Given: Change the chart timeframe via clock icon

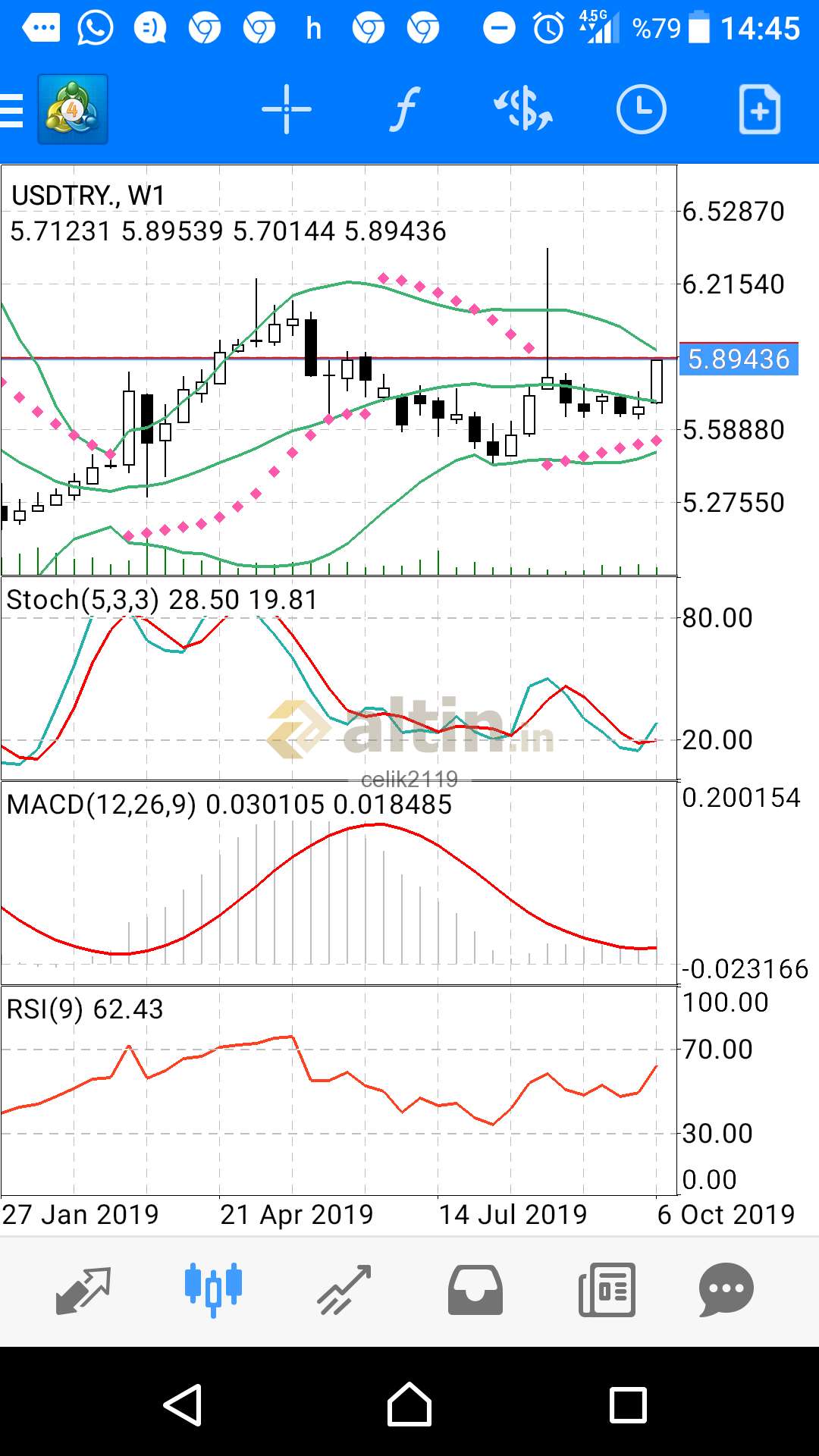Looking at the screenshot, I should click(642, 110).
